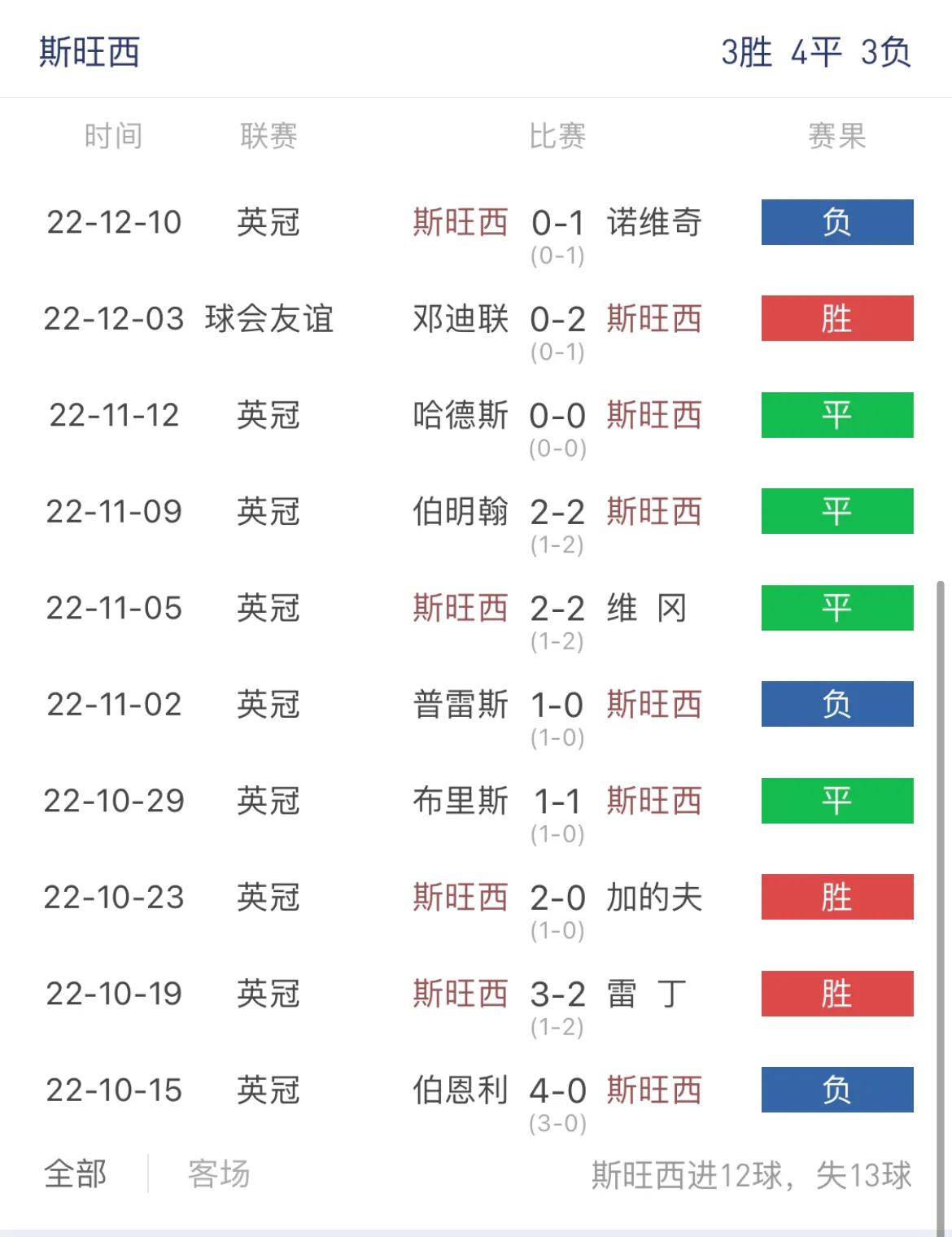Image resolution: width=952 pixels, height=1237 pixels.
Task: Click the halftime score (0-1) under 诺维奇 match
Action: [x=556, y=257]
